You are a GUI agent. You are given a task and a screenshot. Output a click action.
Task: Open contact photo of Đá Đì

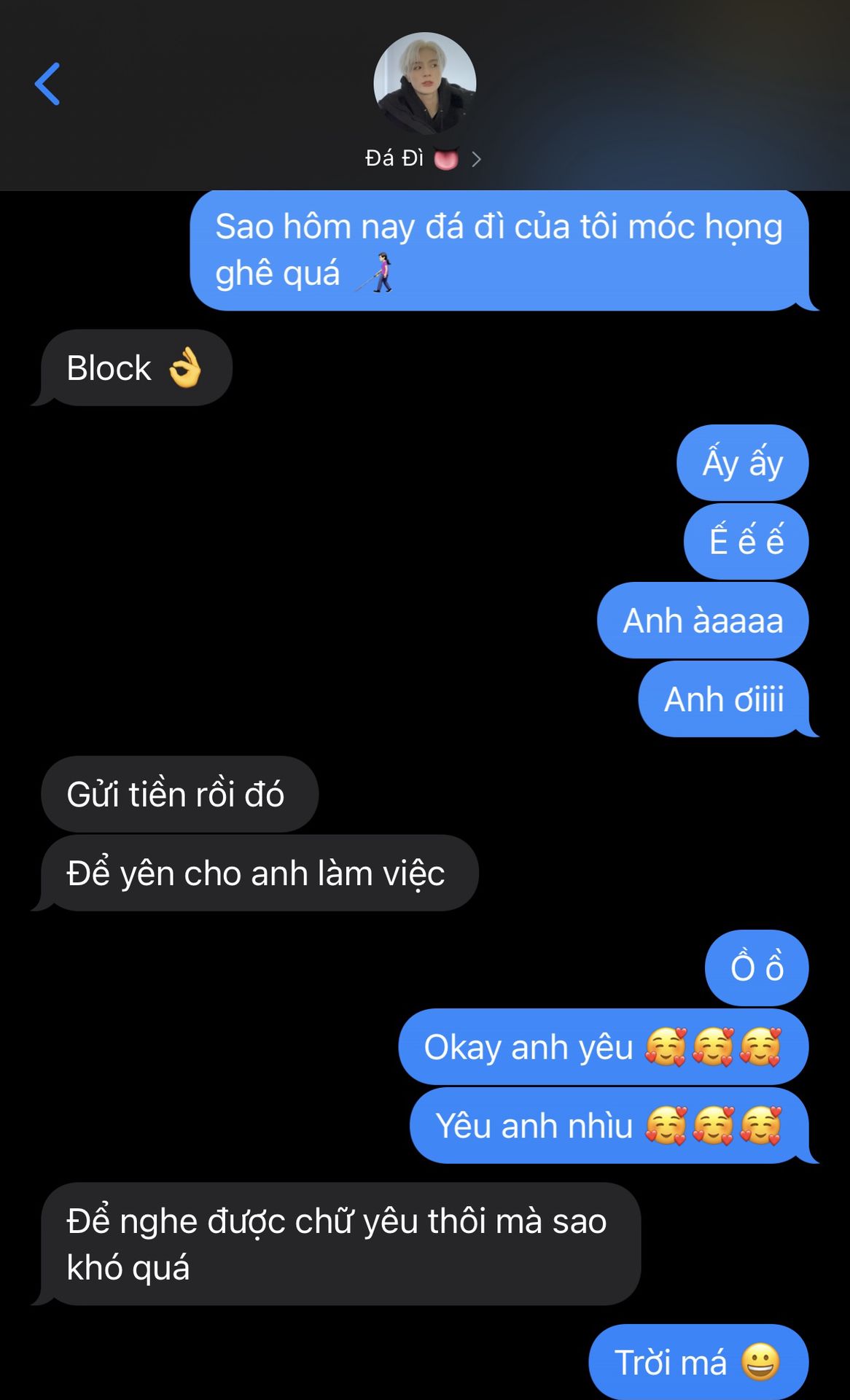(x=424, y=83)
